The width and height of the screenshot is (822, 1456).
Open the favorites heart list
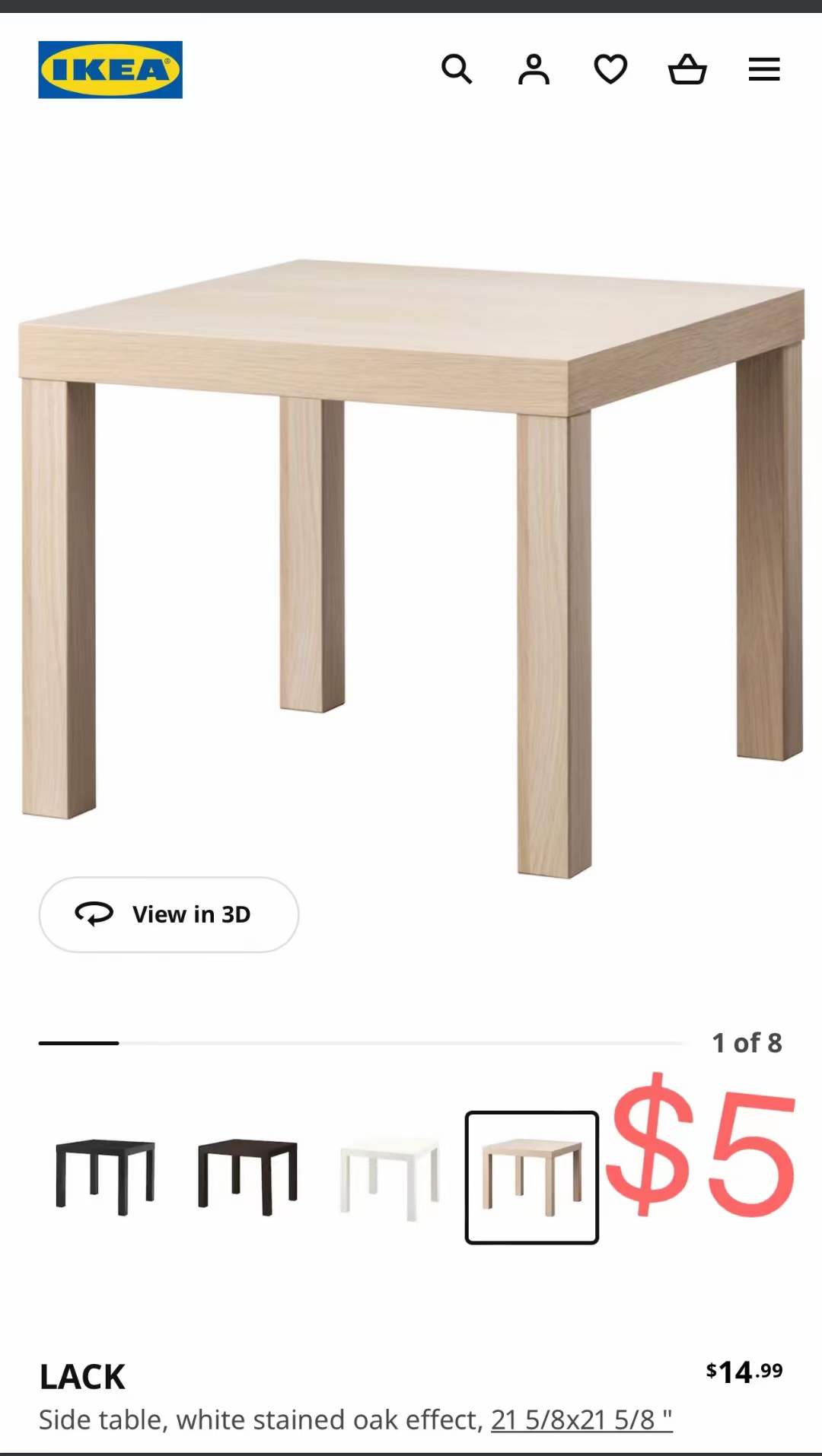[610, 69]
